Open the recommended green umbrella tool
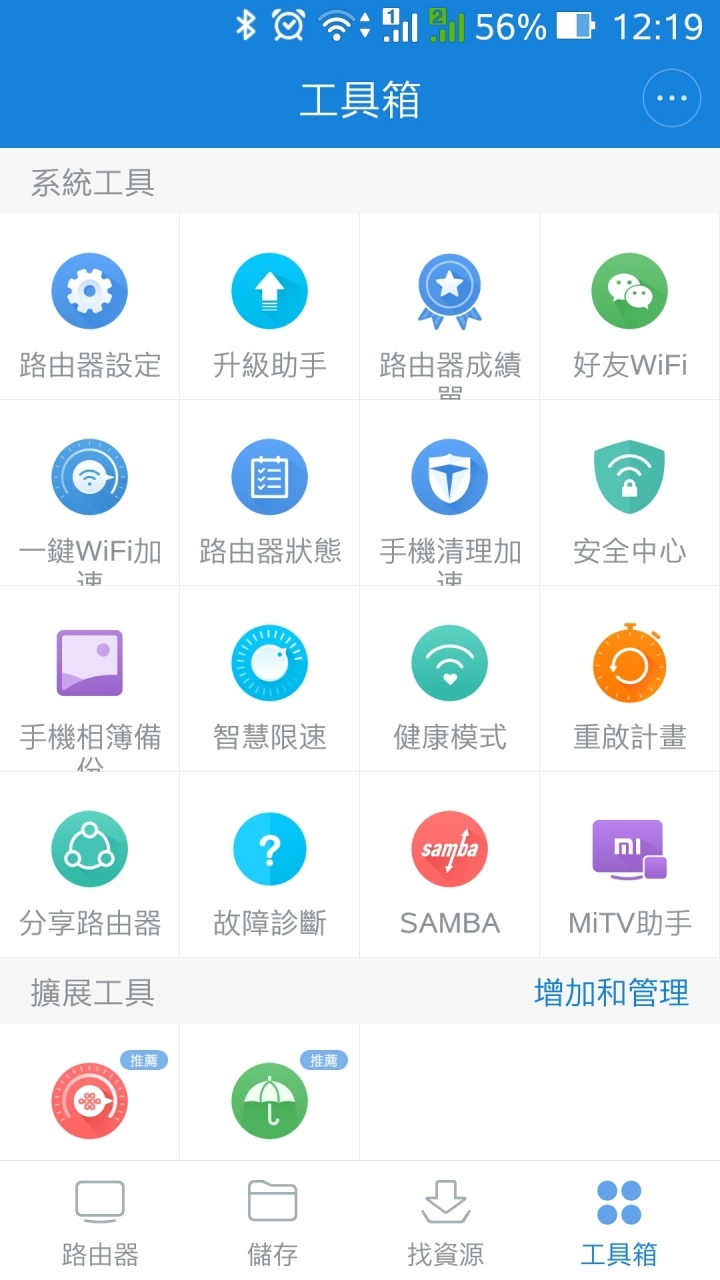720x1280 pixels. click(x=270, y=1092)
